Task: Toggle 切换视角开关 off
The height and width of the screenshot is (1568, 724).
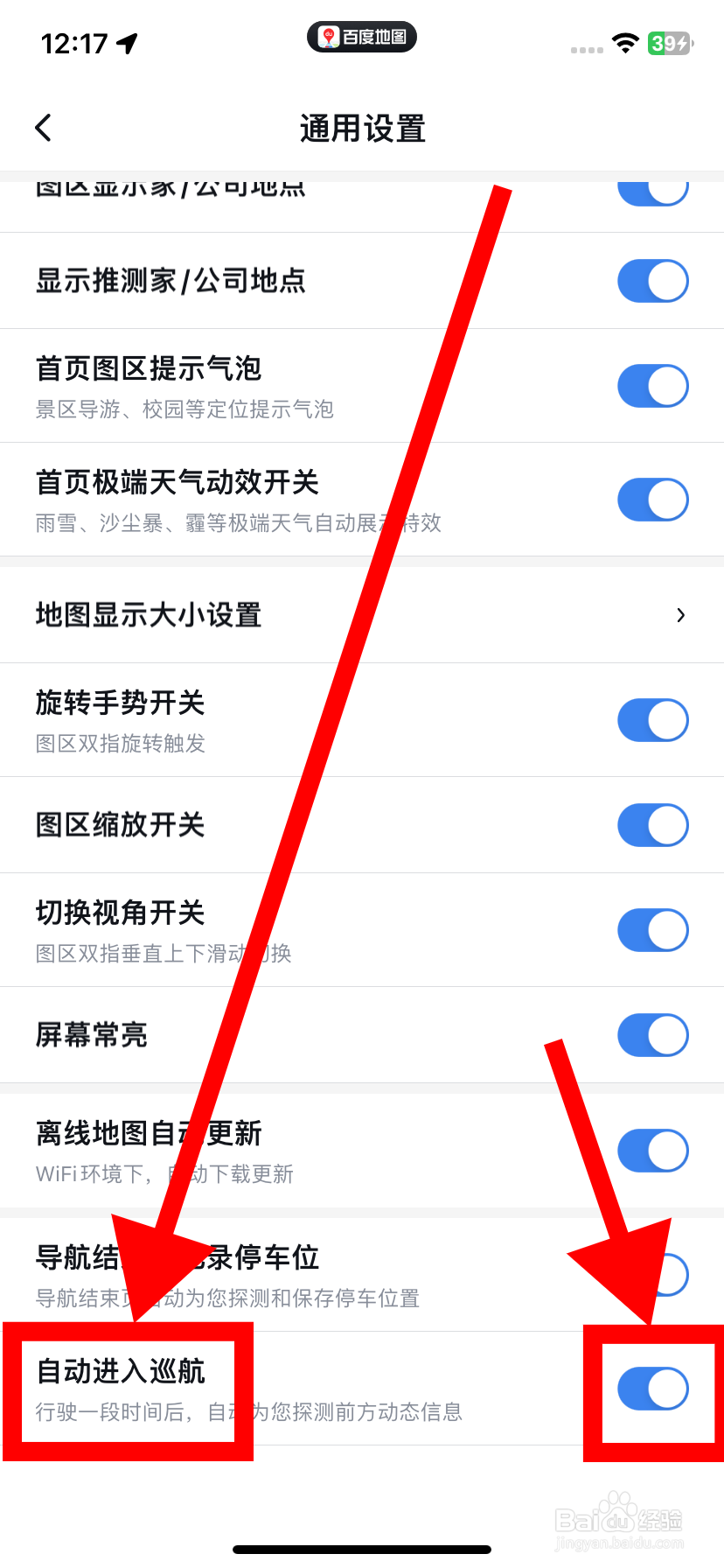Action: coord(652,930)
